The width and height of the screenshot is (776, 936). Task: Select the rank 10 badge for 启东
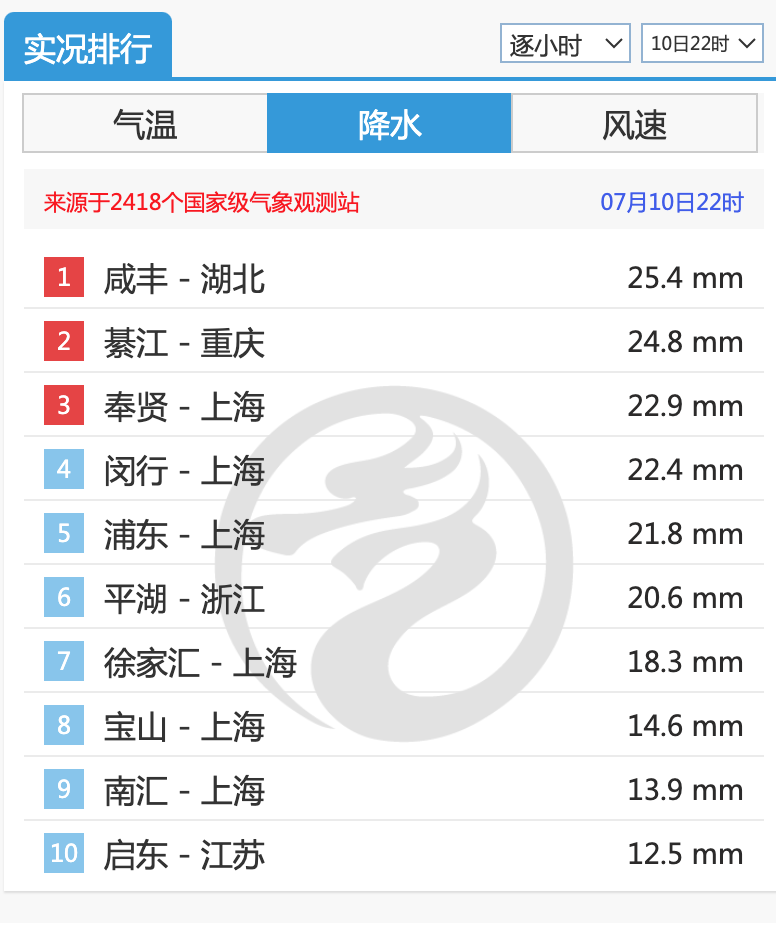click(62, 853)
